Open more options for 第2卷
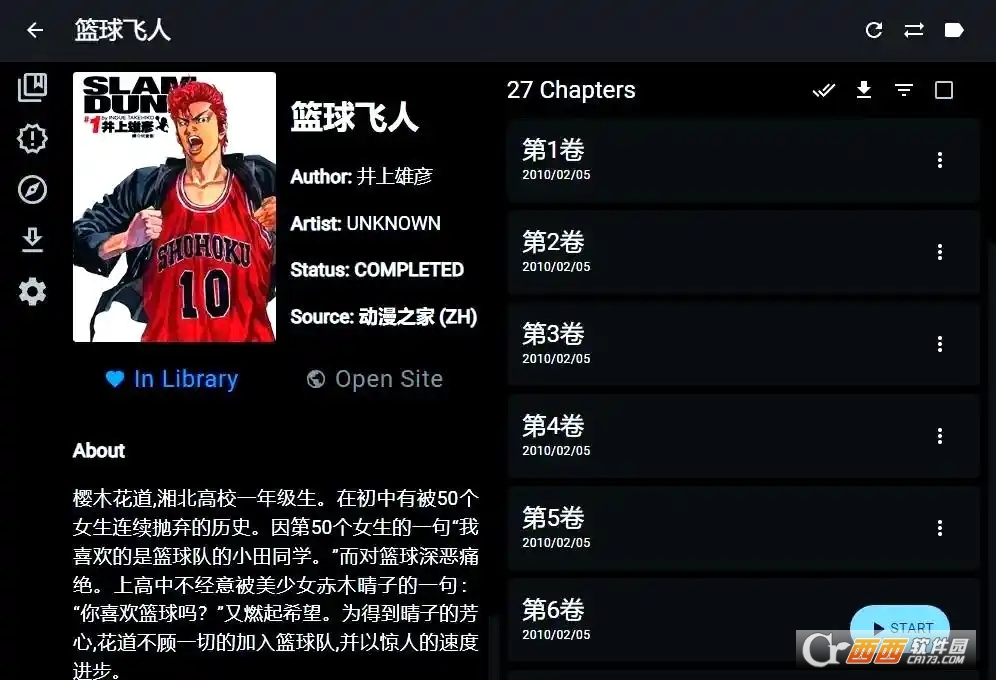The image size is (996, 680). tap(940, 252)
